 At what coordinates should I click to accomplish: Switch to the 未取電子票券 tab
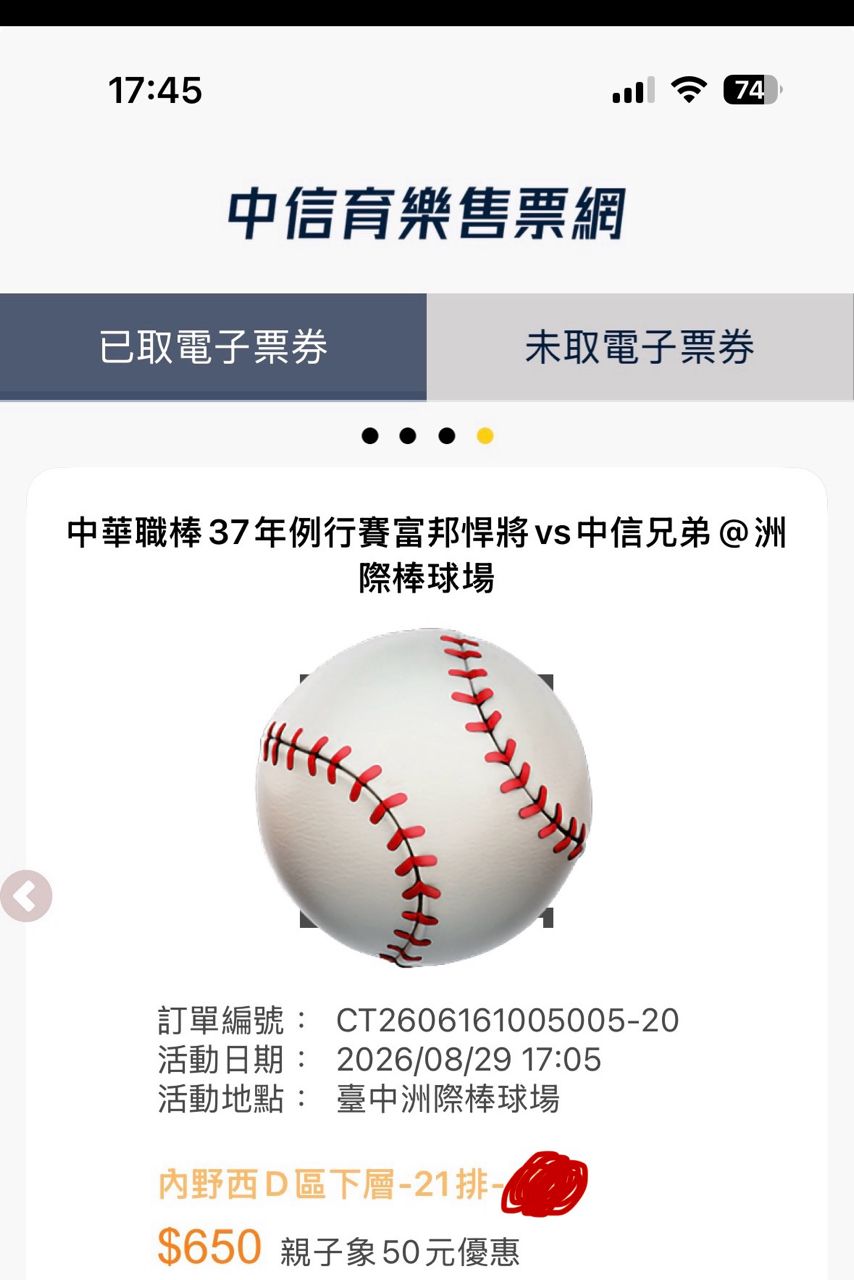[640, 347]
